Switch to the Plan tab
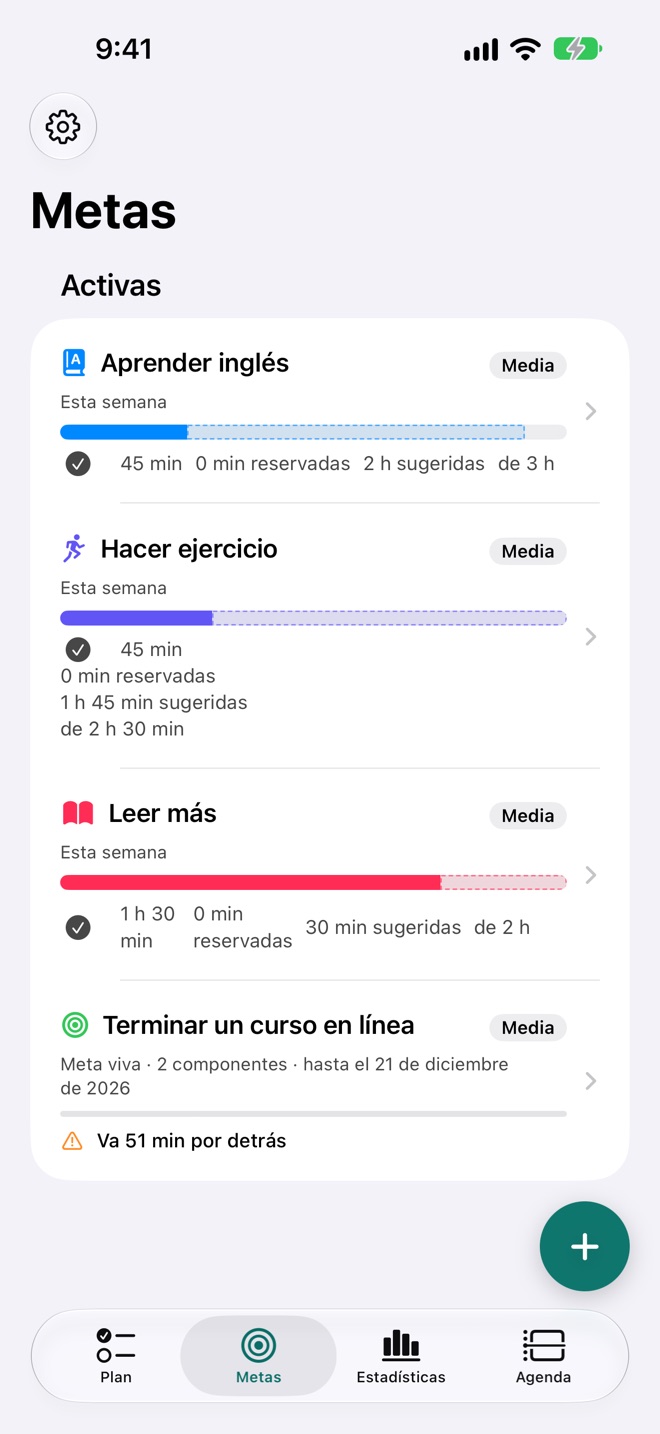660x1434 pixels. click(x=116, y=1356)
